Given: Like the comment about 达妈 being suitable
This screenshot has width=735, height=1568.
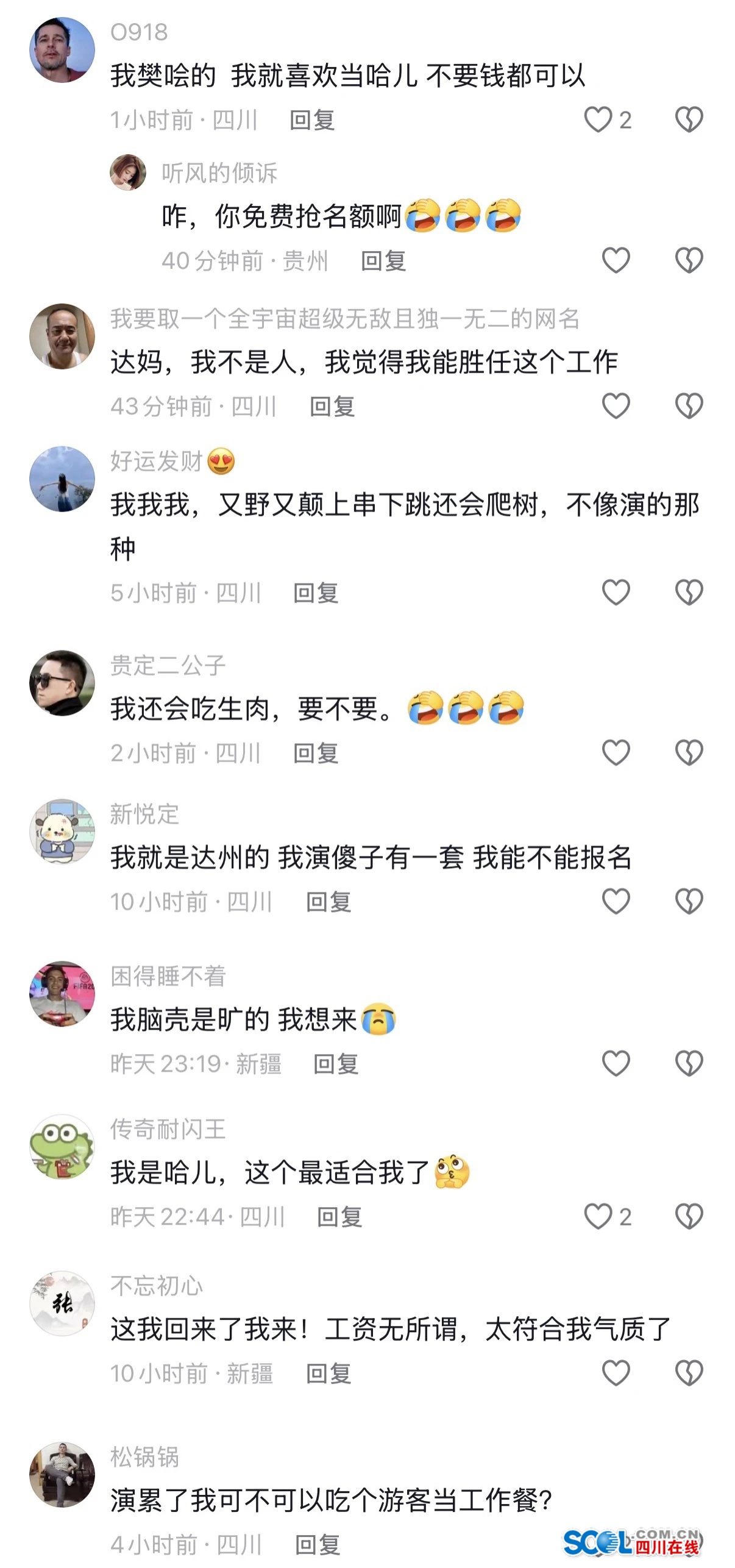Looking at the screenshot, I should click(616, 405).
